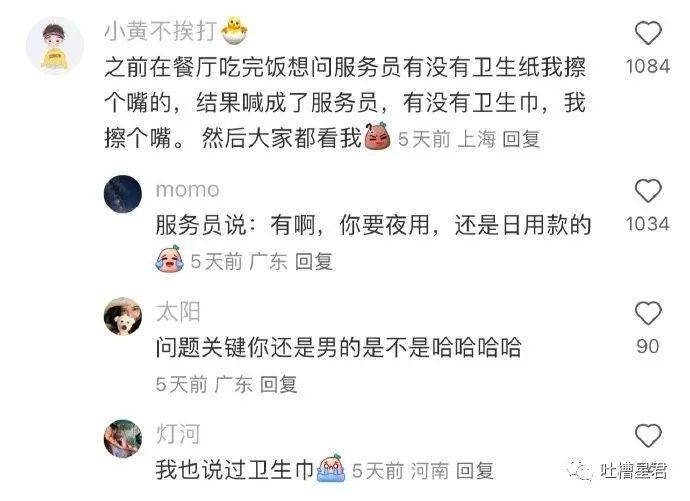This screenshot has width=690, height=501.
Task: Open 太阳's profile avatar
Action: (123, 317)
